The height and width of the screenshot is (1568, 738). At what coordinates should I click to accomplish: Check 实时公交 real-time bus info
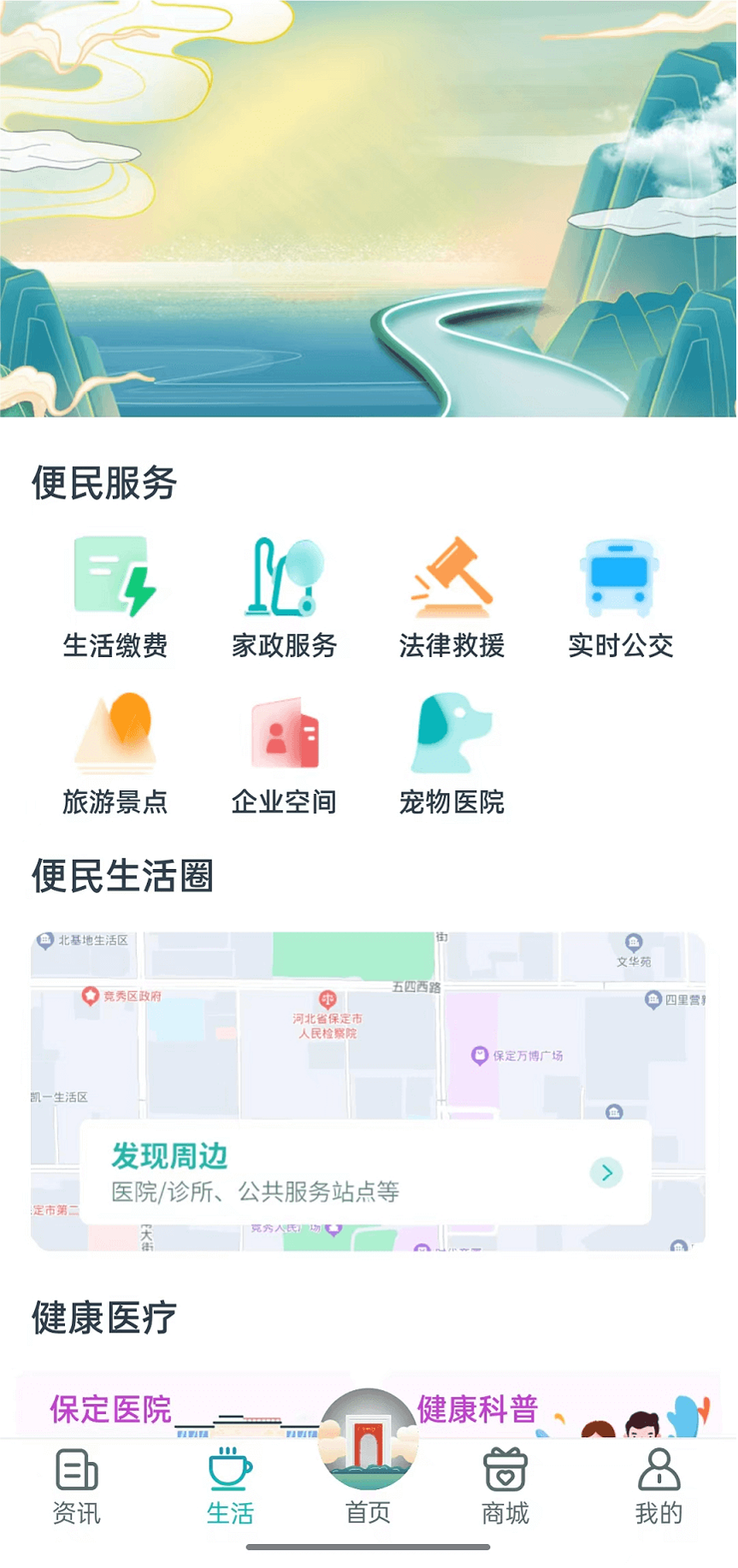[621, 596]
